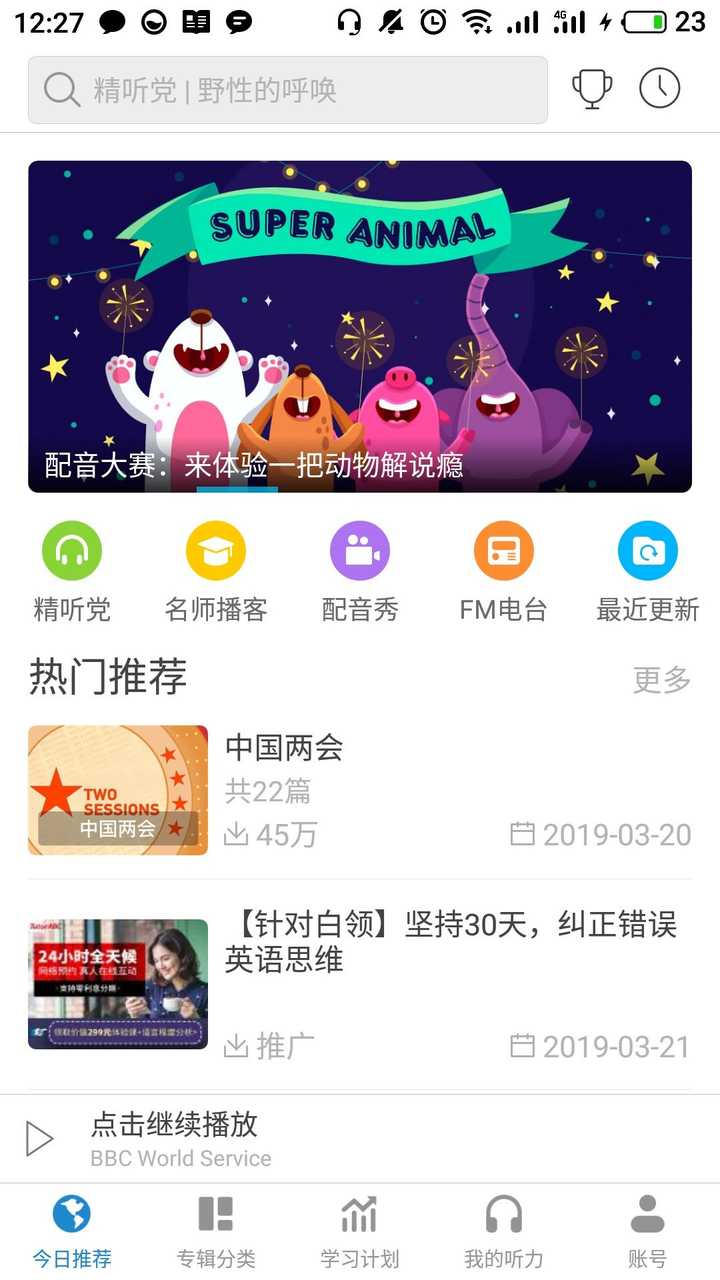
Task: Open the Super Animal 配音大赛 banner
Action: click(360, 326)
